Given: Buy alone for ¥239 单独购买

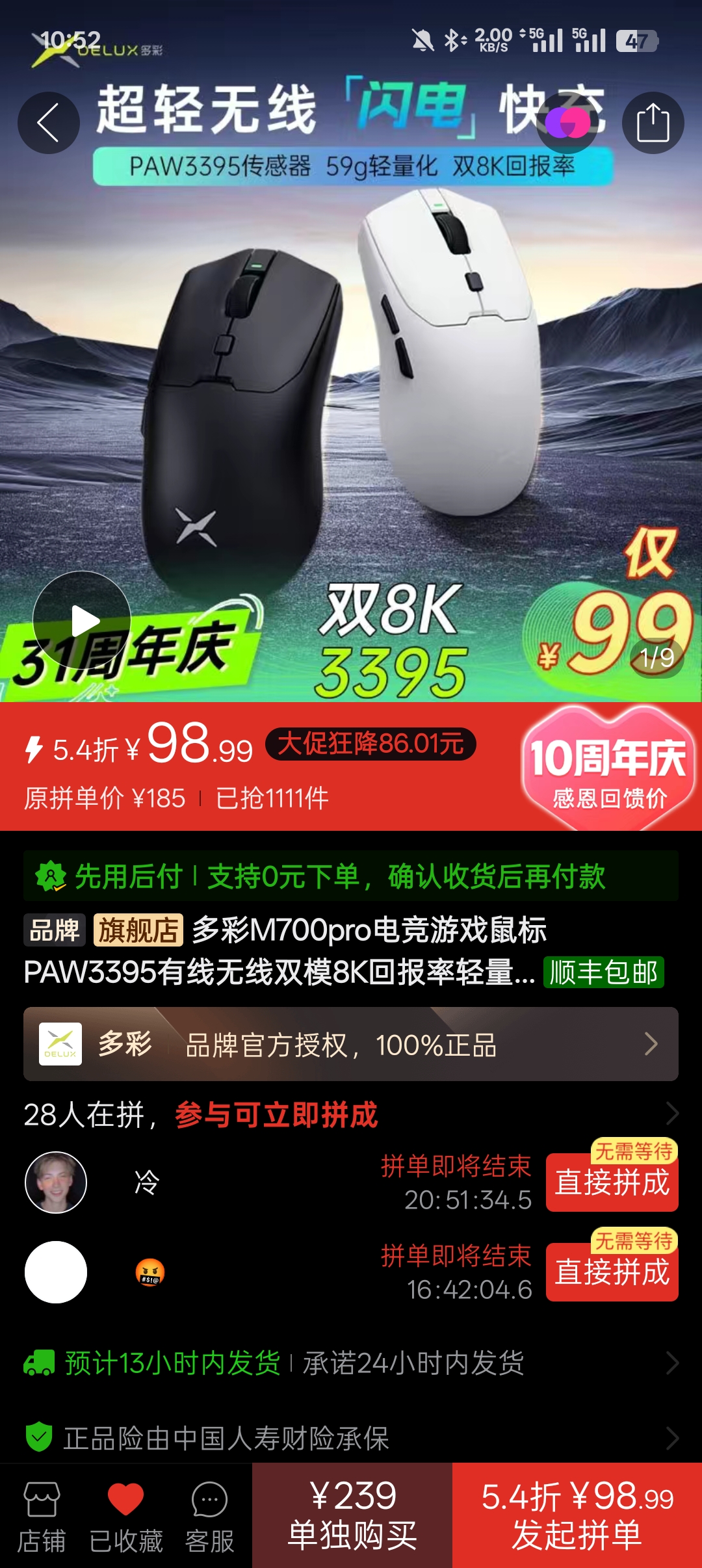Looking at the screenshot, I should 352,1516.
